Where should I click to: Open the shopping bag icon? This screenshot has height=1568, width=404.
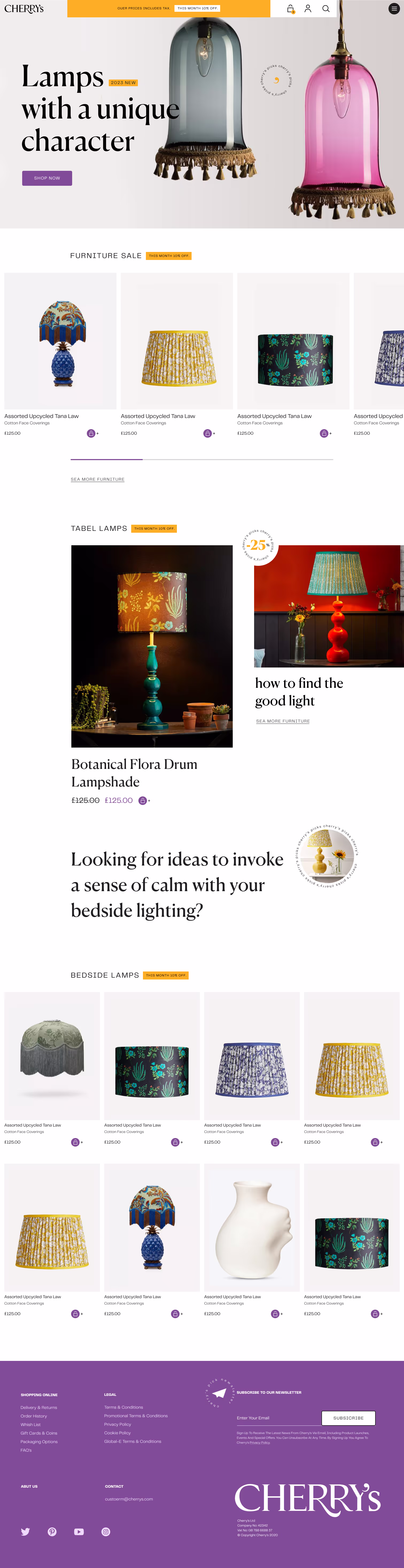[291, 9]
